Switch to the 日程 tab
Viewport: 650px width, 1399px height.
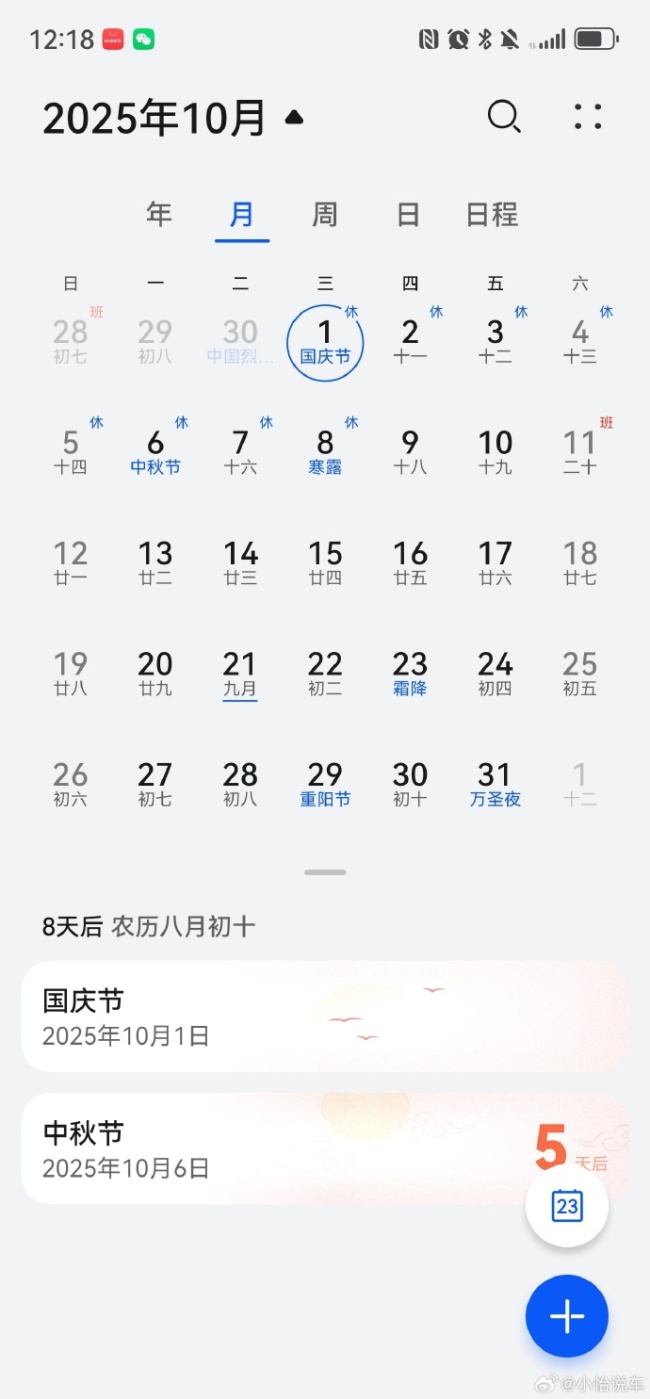pyautogui.click(x=492, y=214)
